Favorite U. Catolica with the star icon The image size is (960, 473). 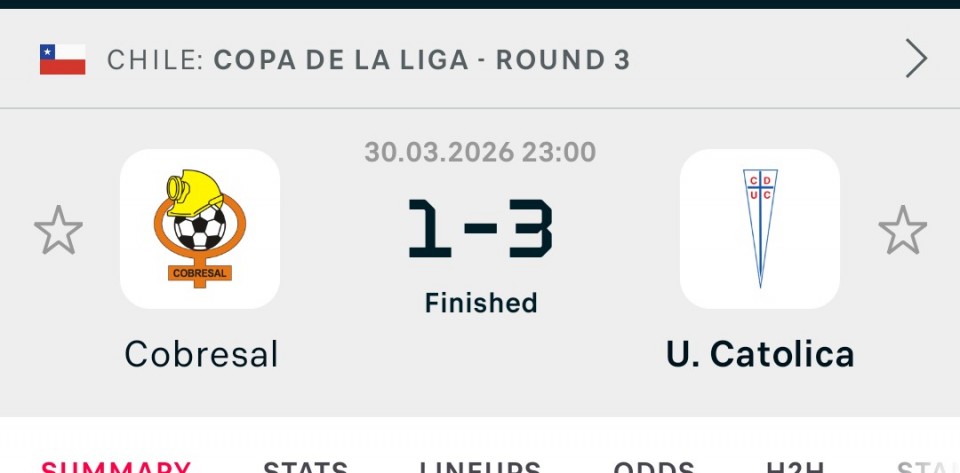902,230
